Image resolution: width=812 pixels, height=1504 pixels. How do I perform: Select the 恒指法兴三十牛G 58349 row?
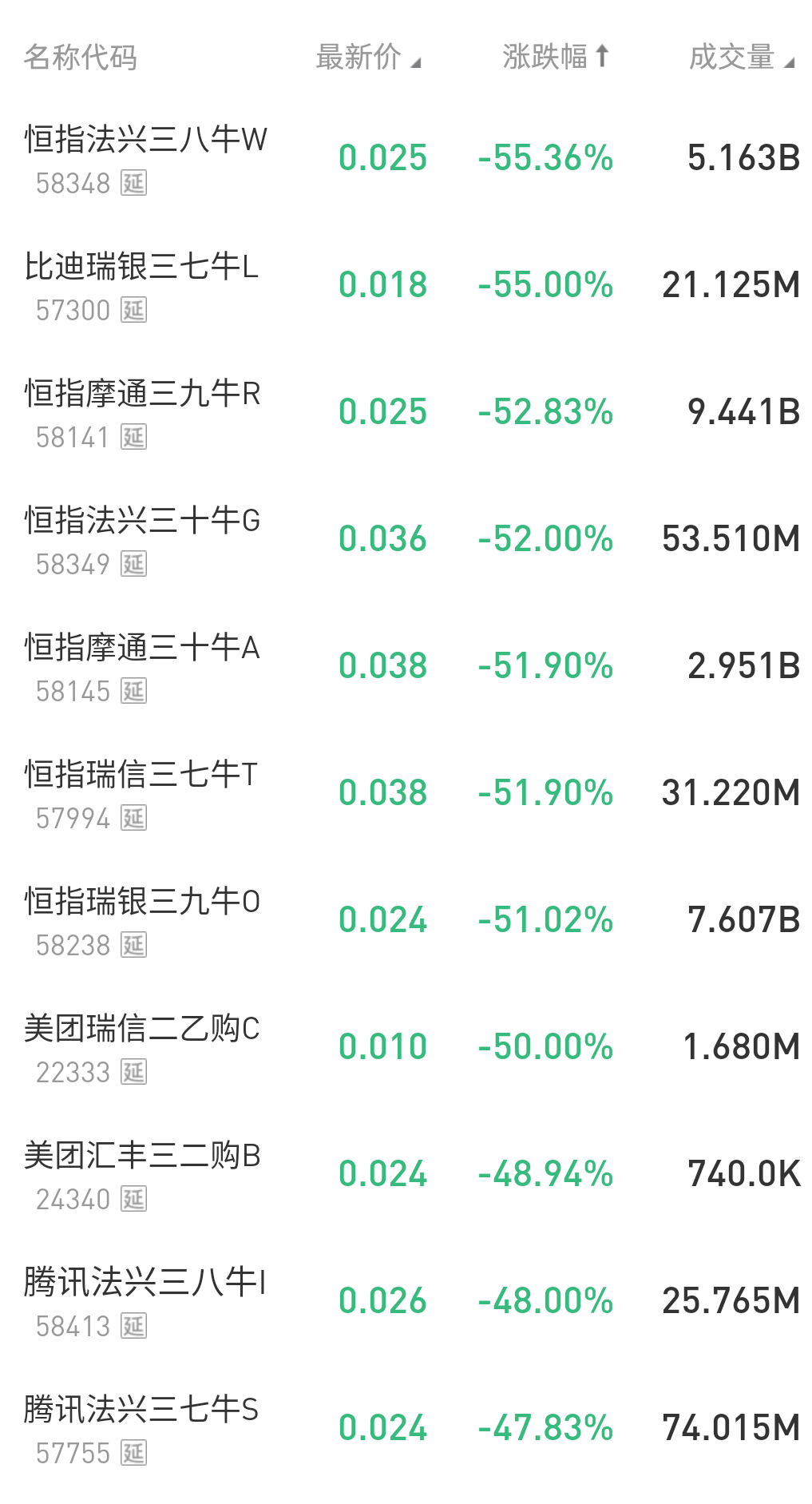coord(143,539)
